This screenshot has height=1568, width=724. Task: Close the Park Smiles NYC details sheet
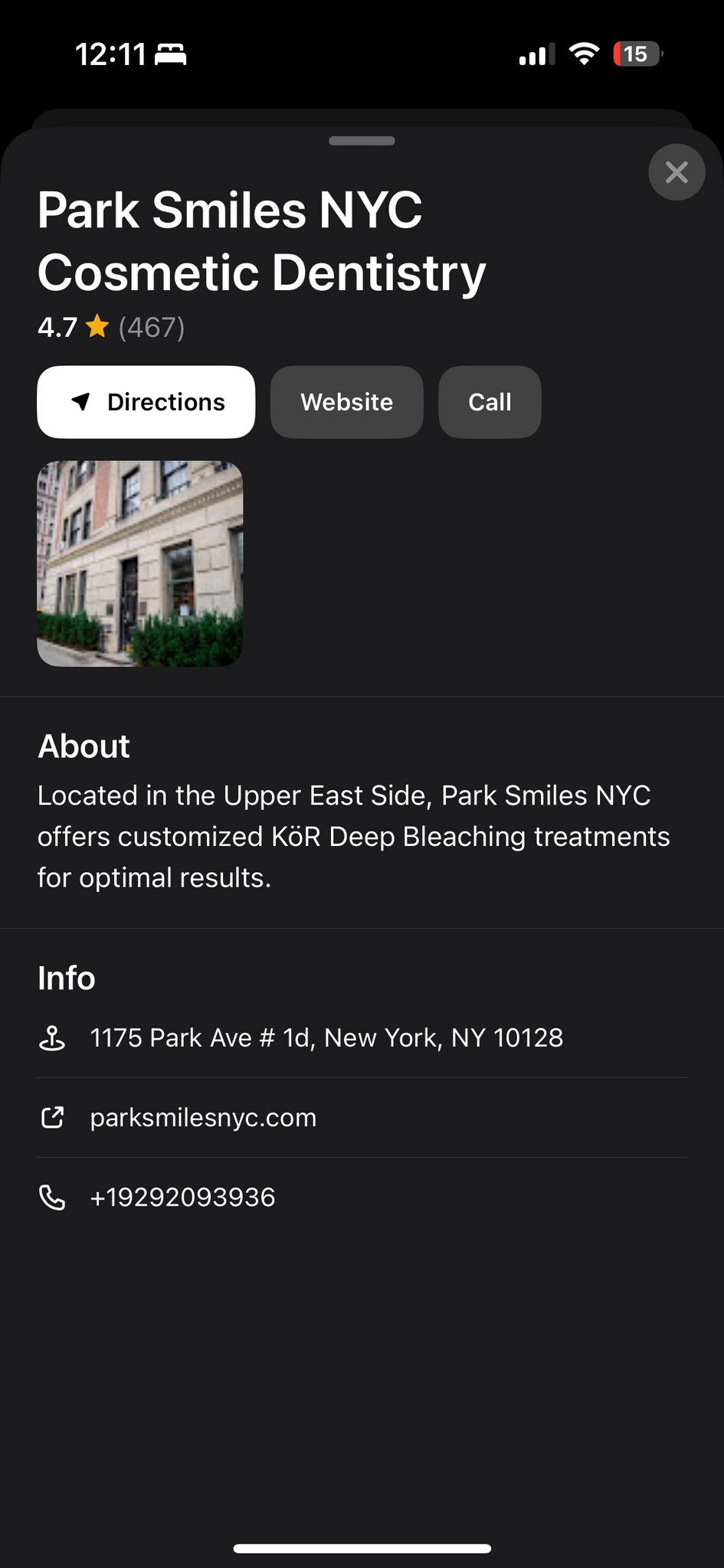click(676, 172)
